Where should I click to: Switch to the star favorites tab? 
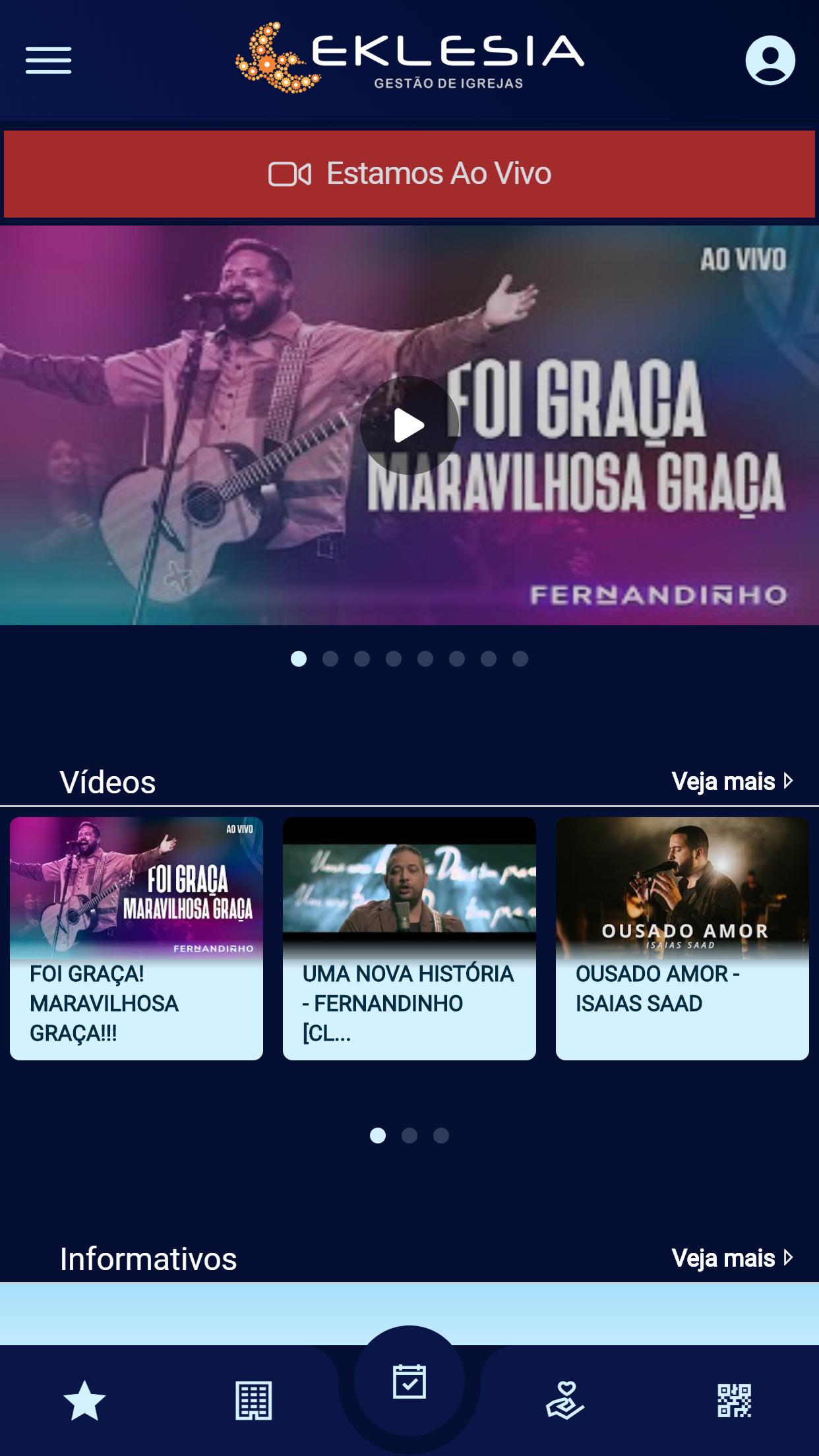pos(84,1401)
